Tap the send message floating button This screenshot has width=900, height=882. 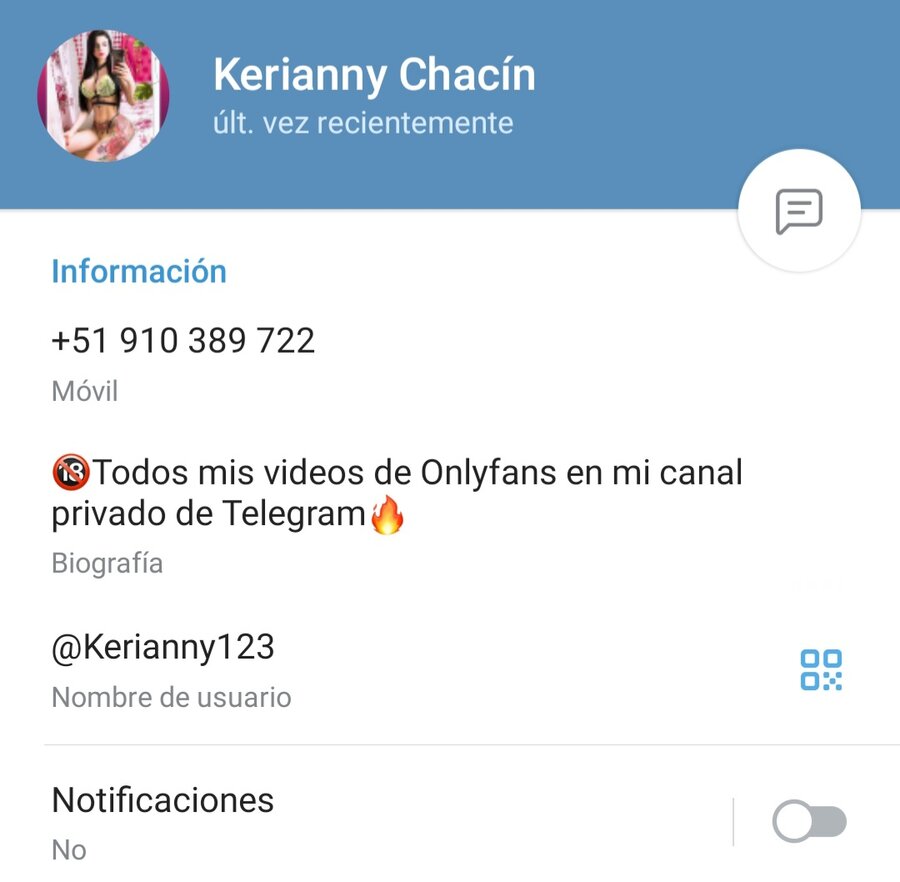[798, 211]
